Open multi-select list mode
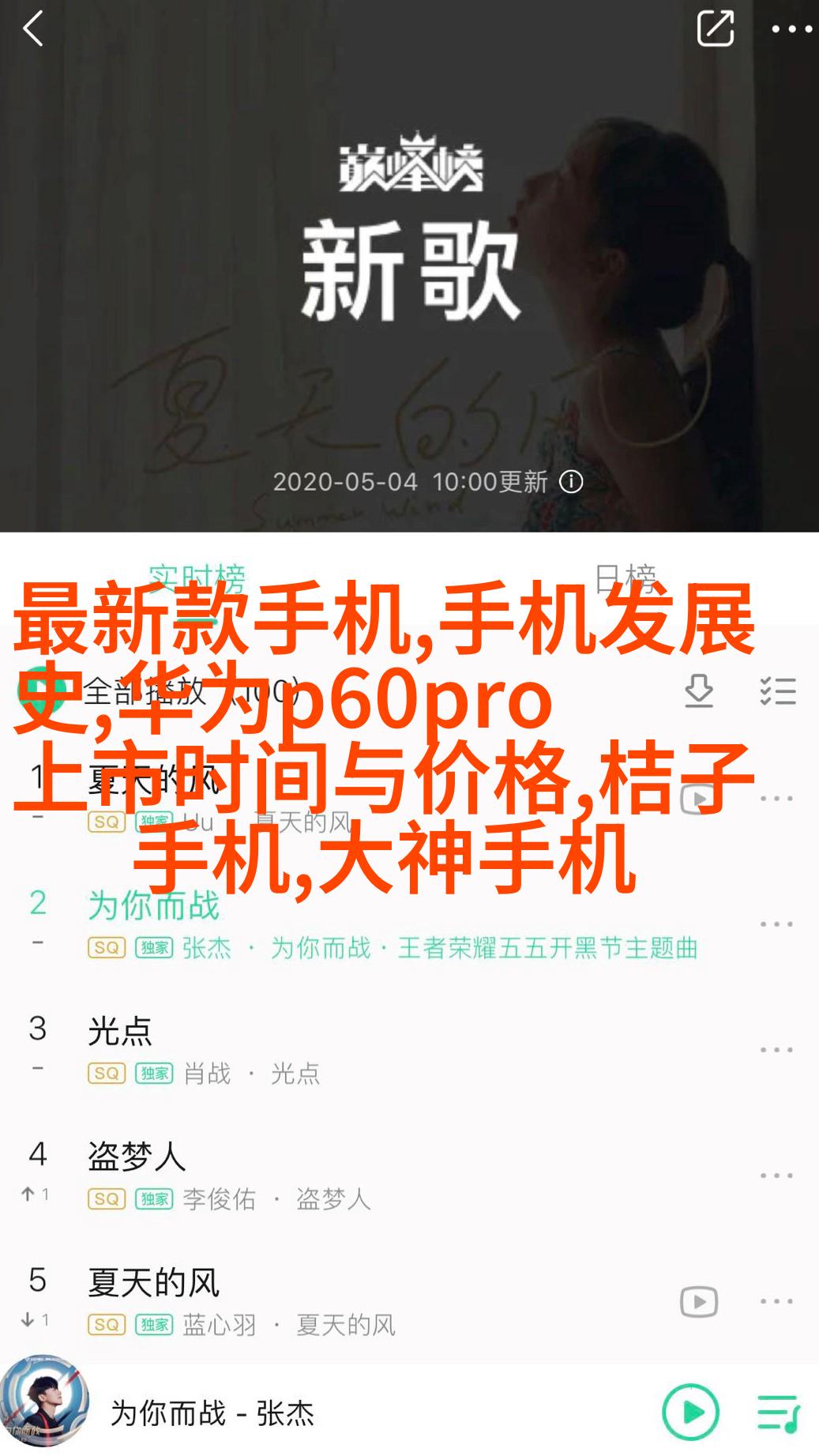 777,690
